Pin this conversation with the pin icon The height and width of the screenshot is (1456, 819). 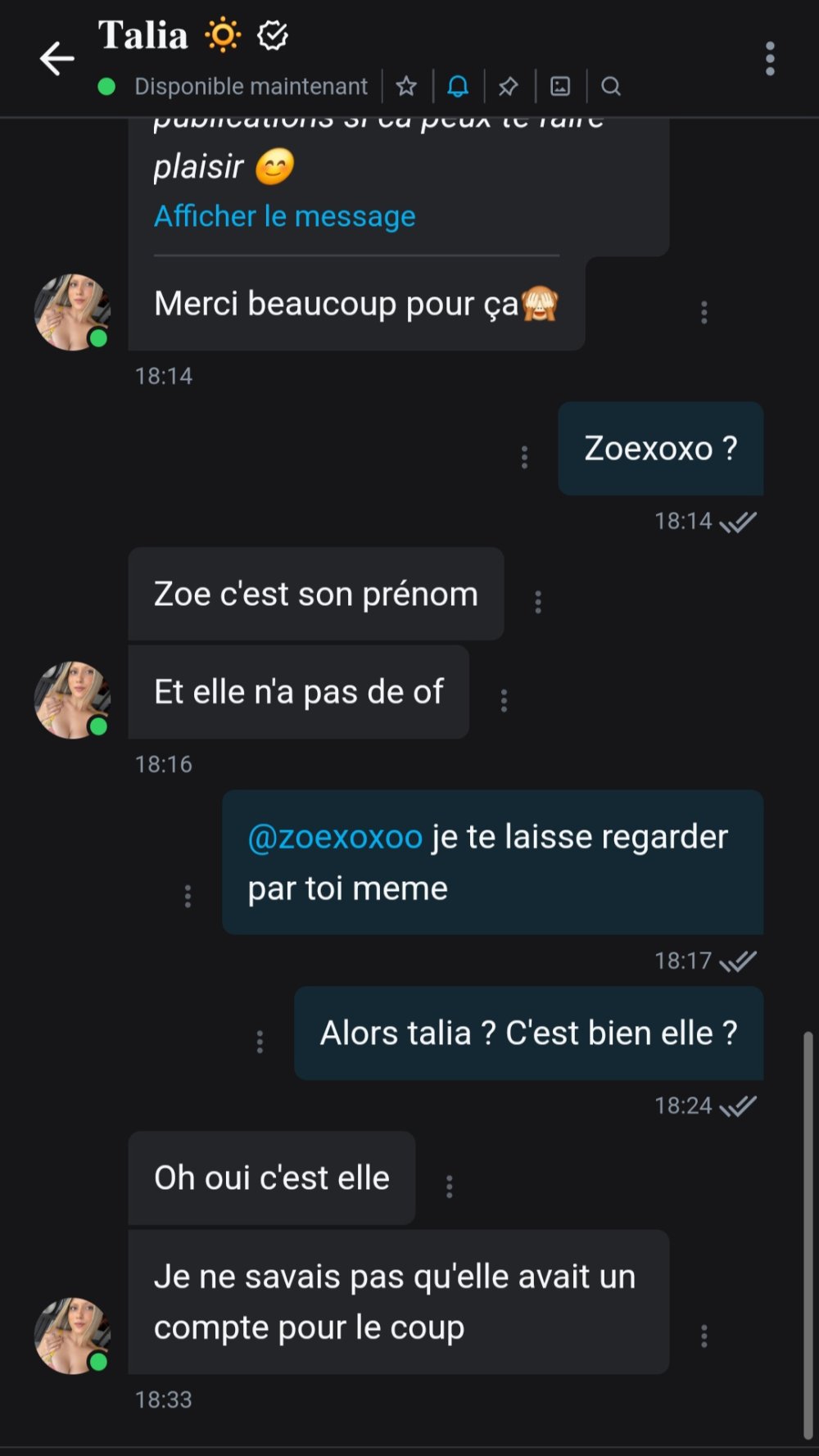(509, 86)
